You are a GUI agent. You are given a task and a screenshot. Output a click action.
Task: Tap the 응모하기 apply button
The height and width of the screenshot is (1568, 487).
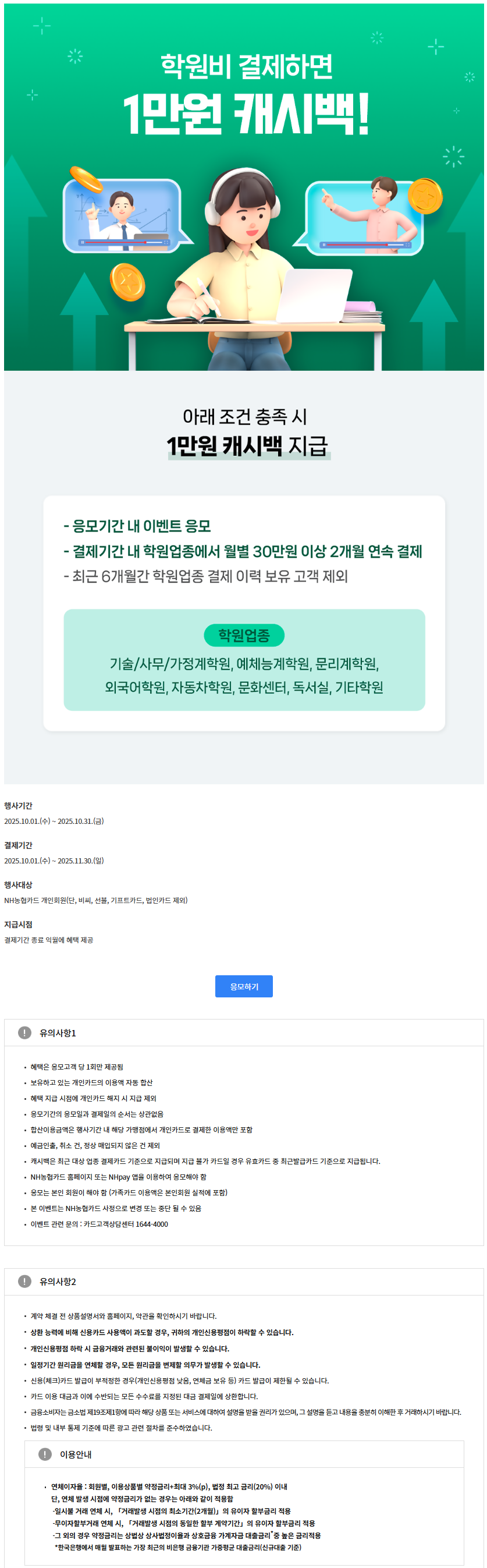click(x=244, y=986)
